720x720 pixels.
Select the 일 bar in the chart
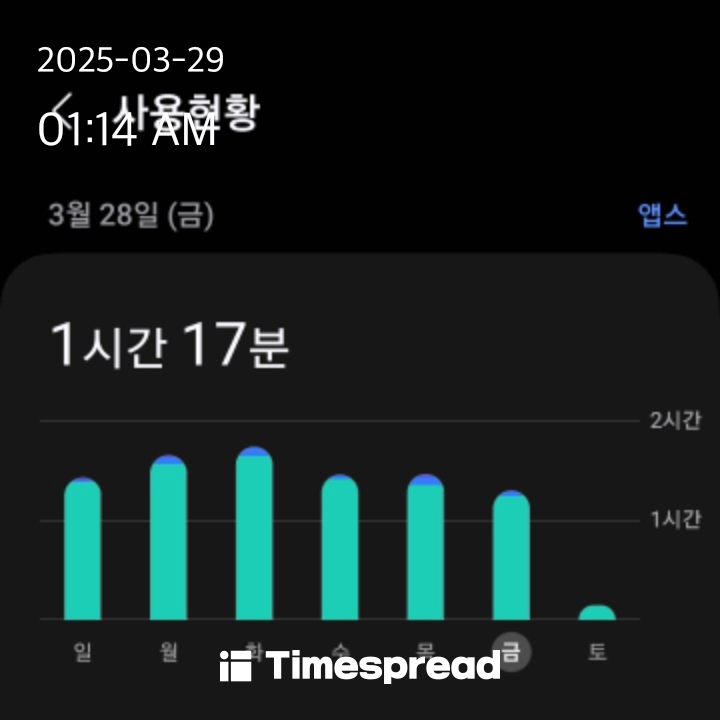(82, 550)
